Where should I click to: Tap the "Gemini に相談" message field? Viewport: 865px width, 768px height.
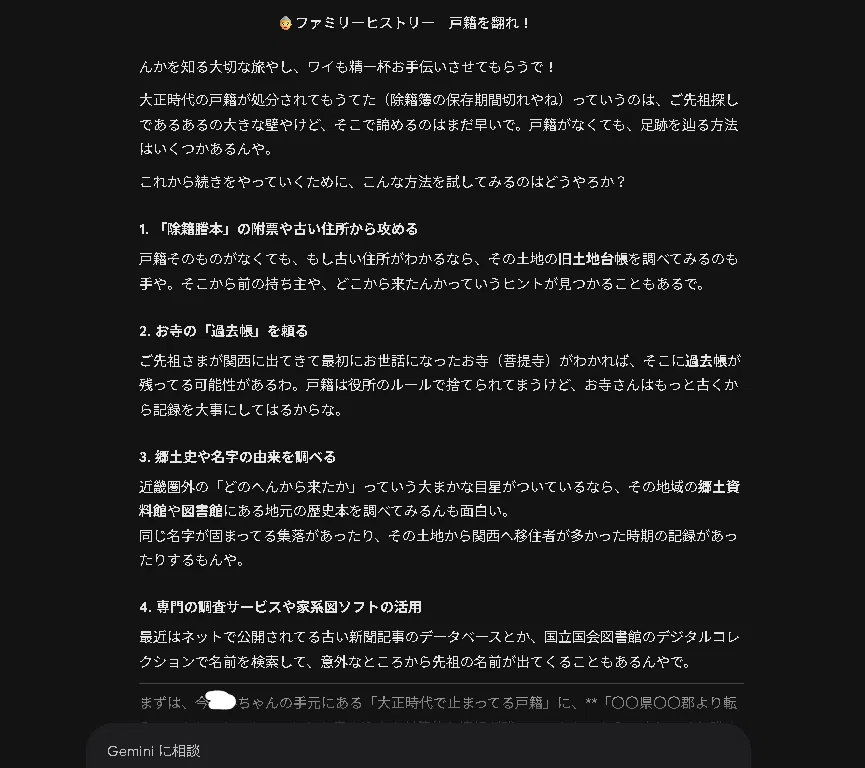coord(418,750)
